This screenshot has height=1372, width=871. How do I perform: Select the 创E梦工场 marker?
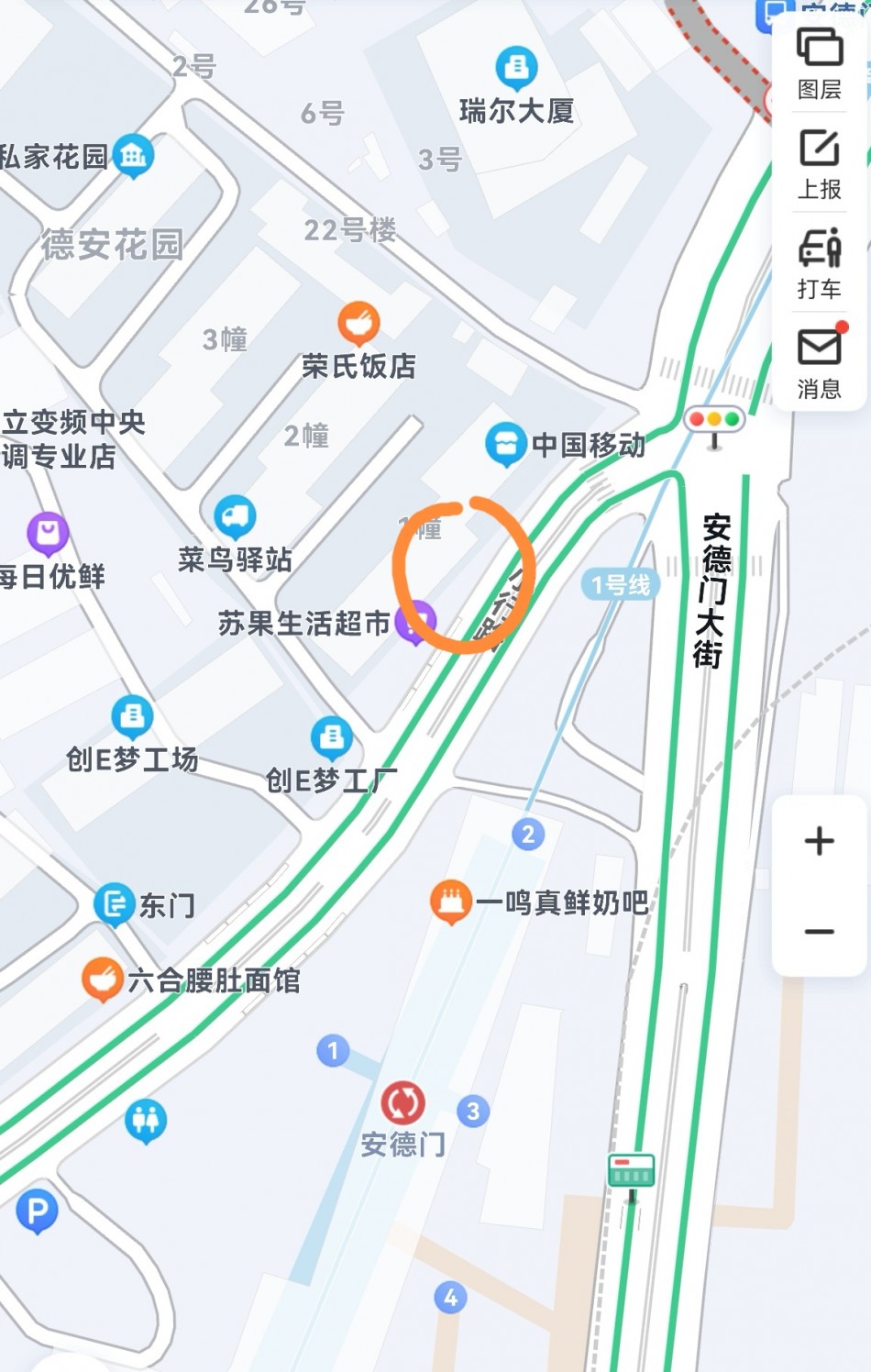coord(132,715)
